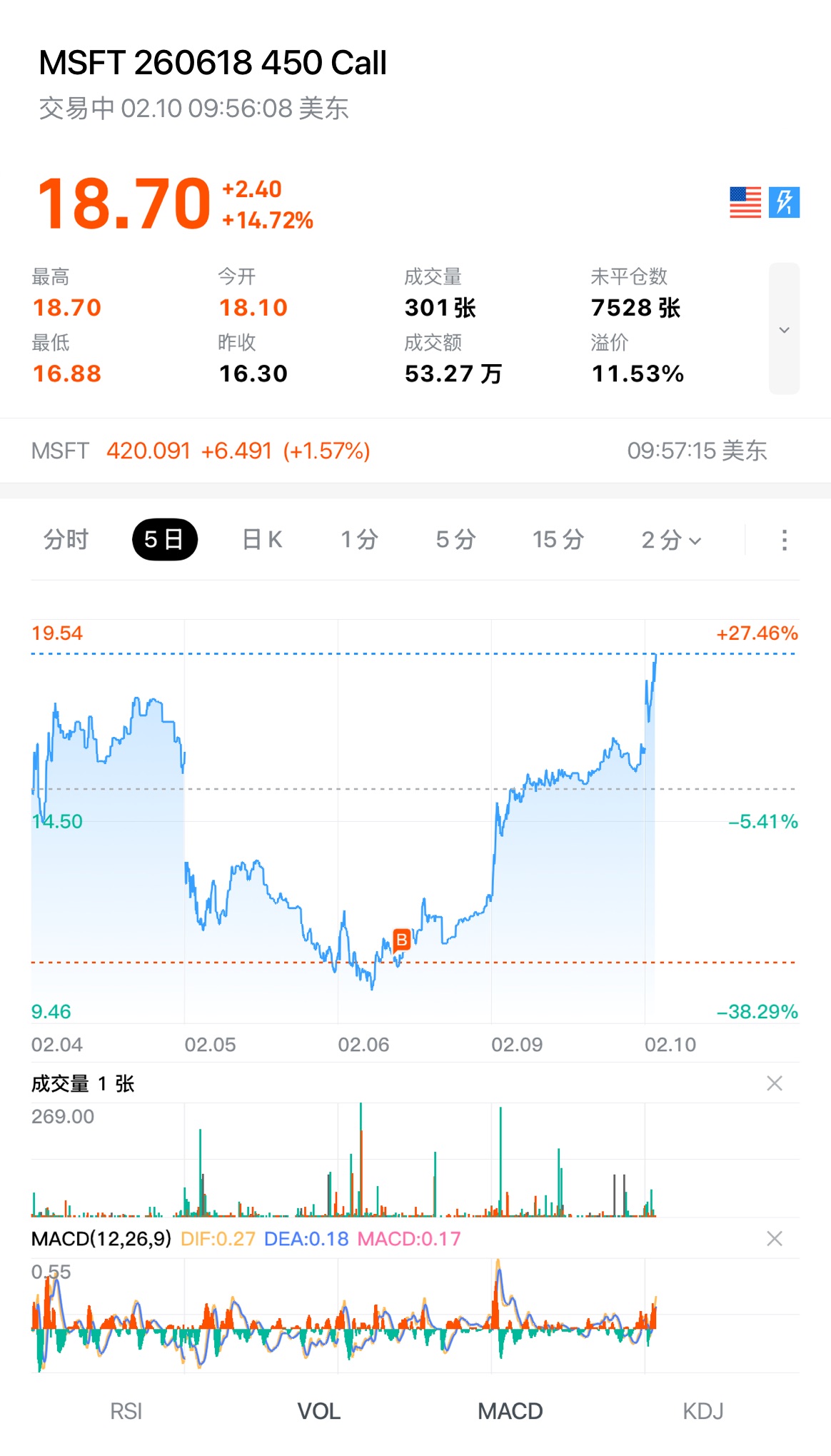
Task: Tap the blue lightning quick trade icon
Action: pyautogui.click(x=784, y=202)
